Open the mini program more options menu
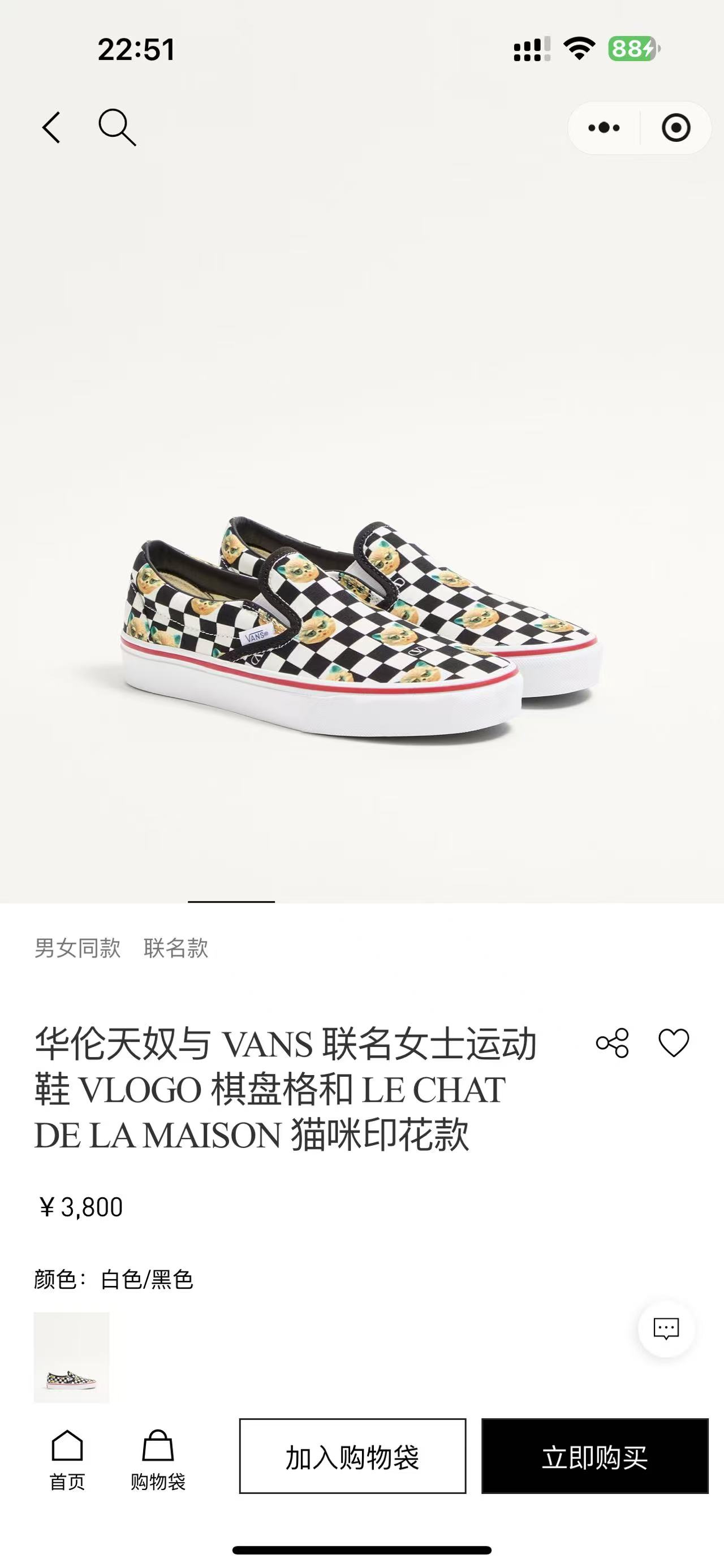This screenshot has height=1568, width=724. pyautogui.click(x=604, y=128)
